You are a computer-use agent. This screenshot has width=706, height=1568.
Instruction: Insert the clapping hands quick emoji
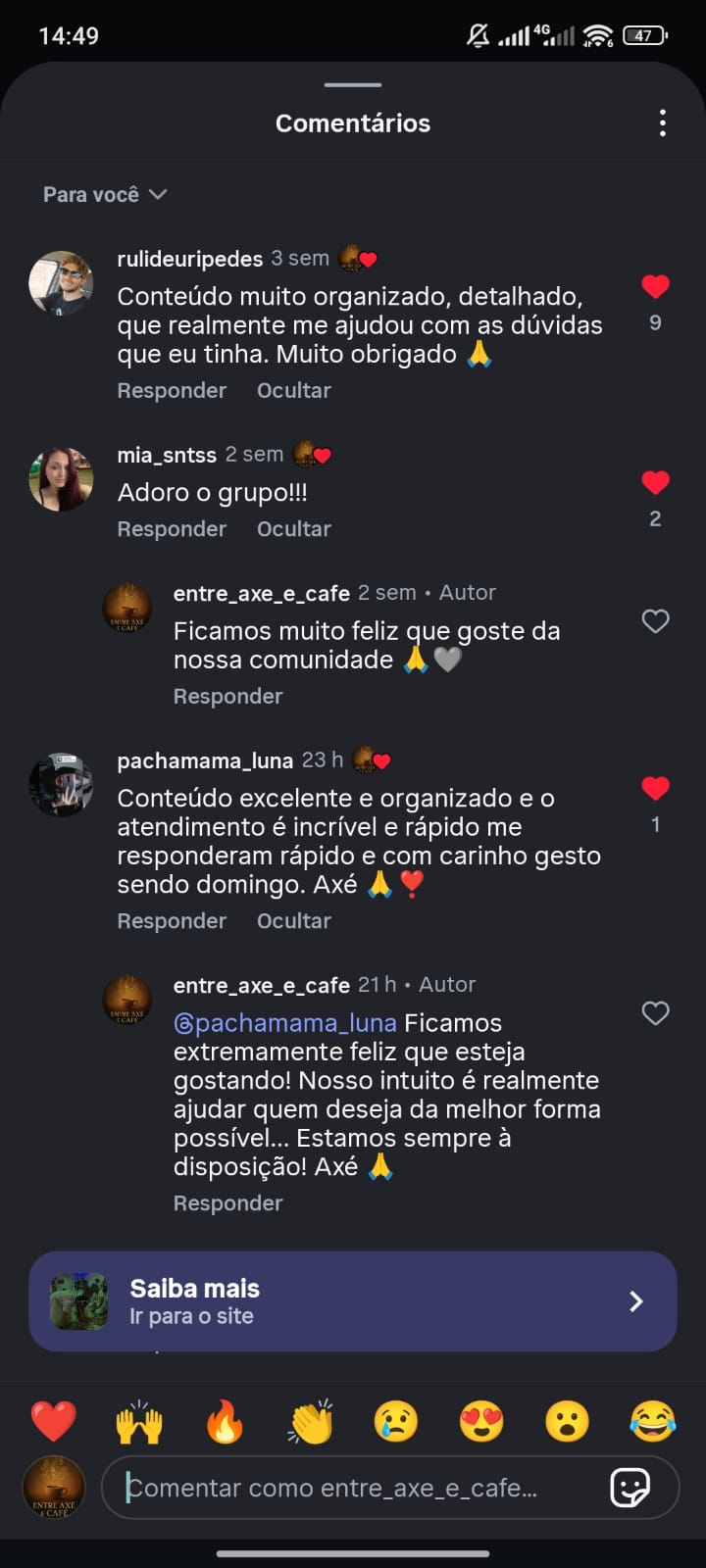pyautogui.click(x=311, y=1421)
